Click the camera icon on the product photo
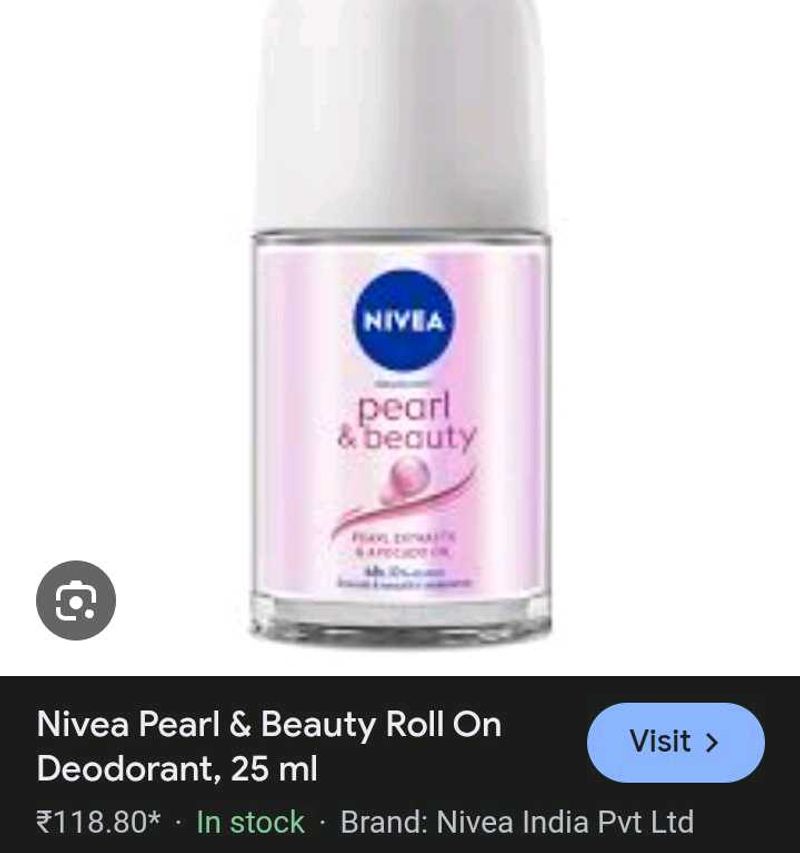 coord(75,600)
